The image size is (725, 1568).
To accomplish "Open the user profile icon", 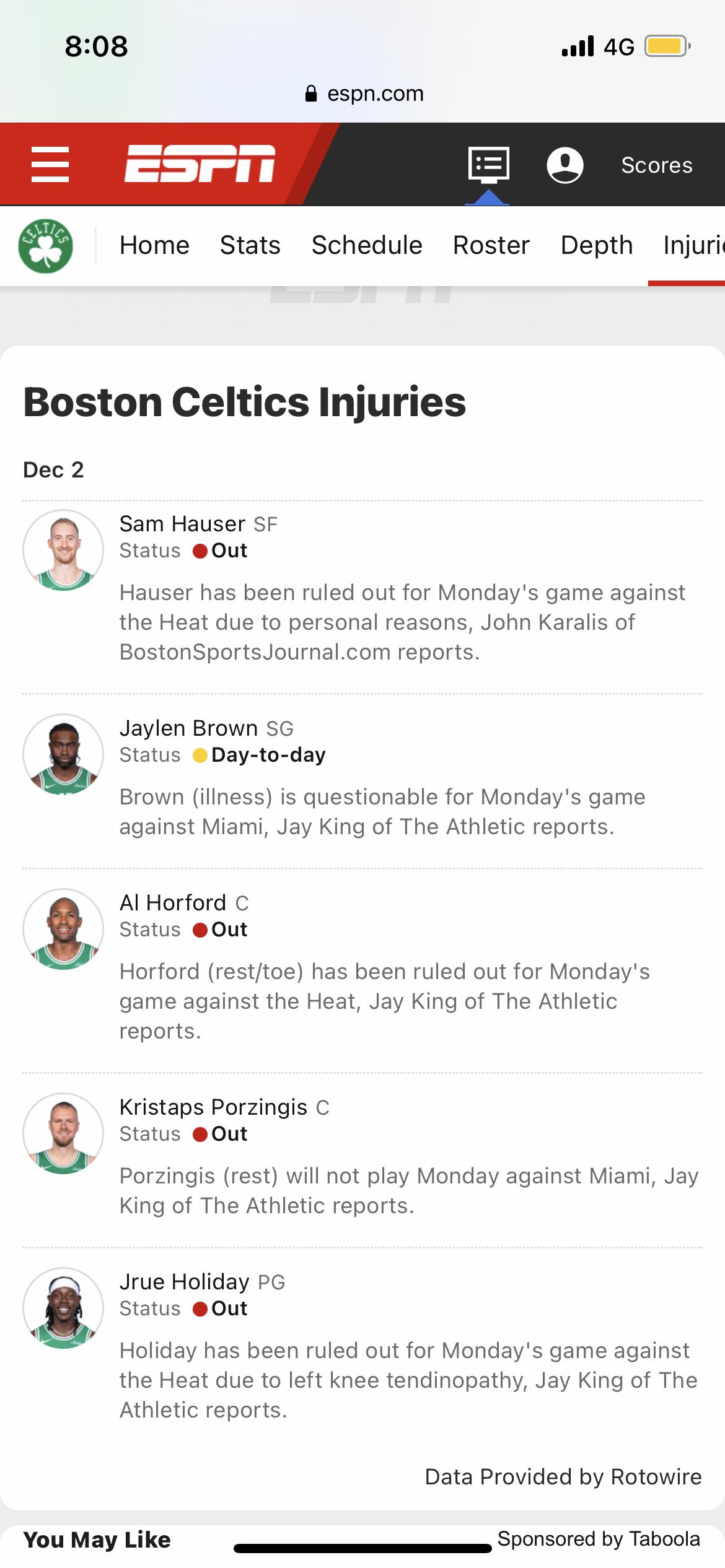I will [x=565, y=165].
